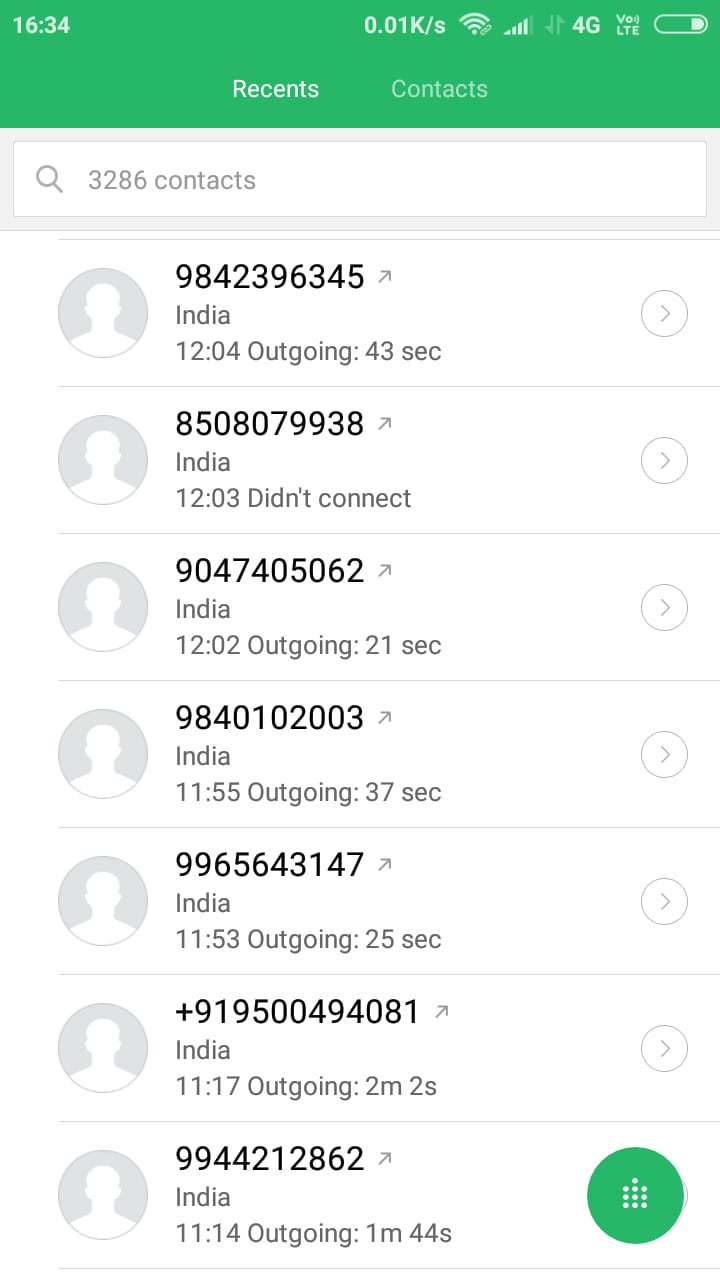Open call info for +919500494081
This screenshot has width=720, height=1280.
(664, 1049)
